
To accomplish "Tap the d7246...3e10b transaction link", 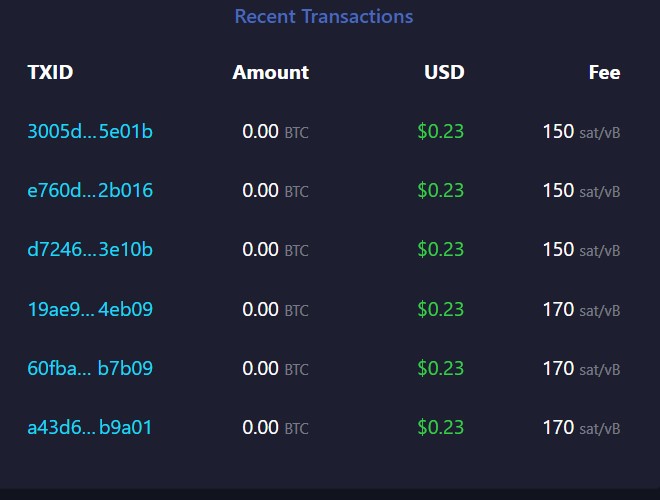I will pos(90,249).
